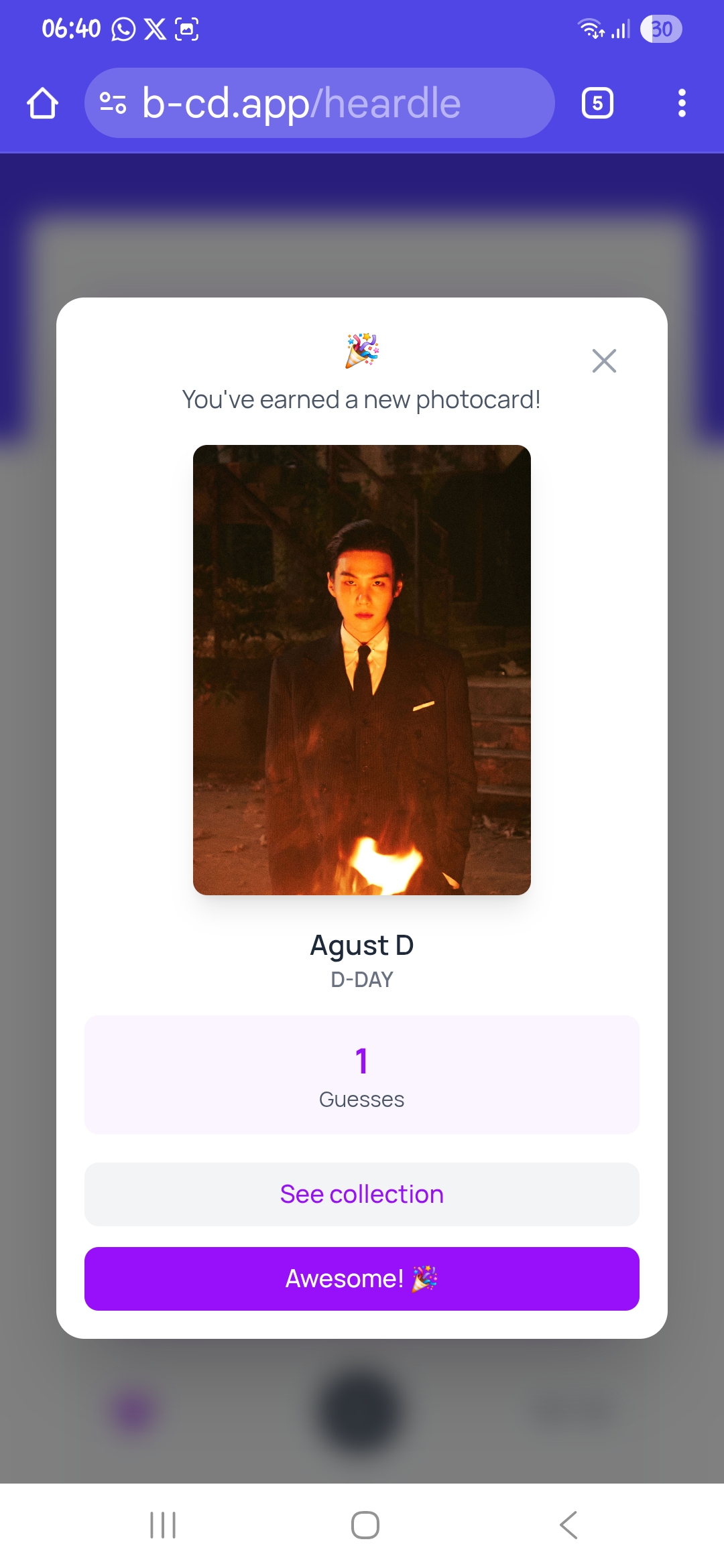Screen dimensions: 724x1568
Task: View site information icon in address bar
Action: click(113, 103)
